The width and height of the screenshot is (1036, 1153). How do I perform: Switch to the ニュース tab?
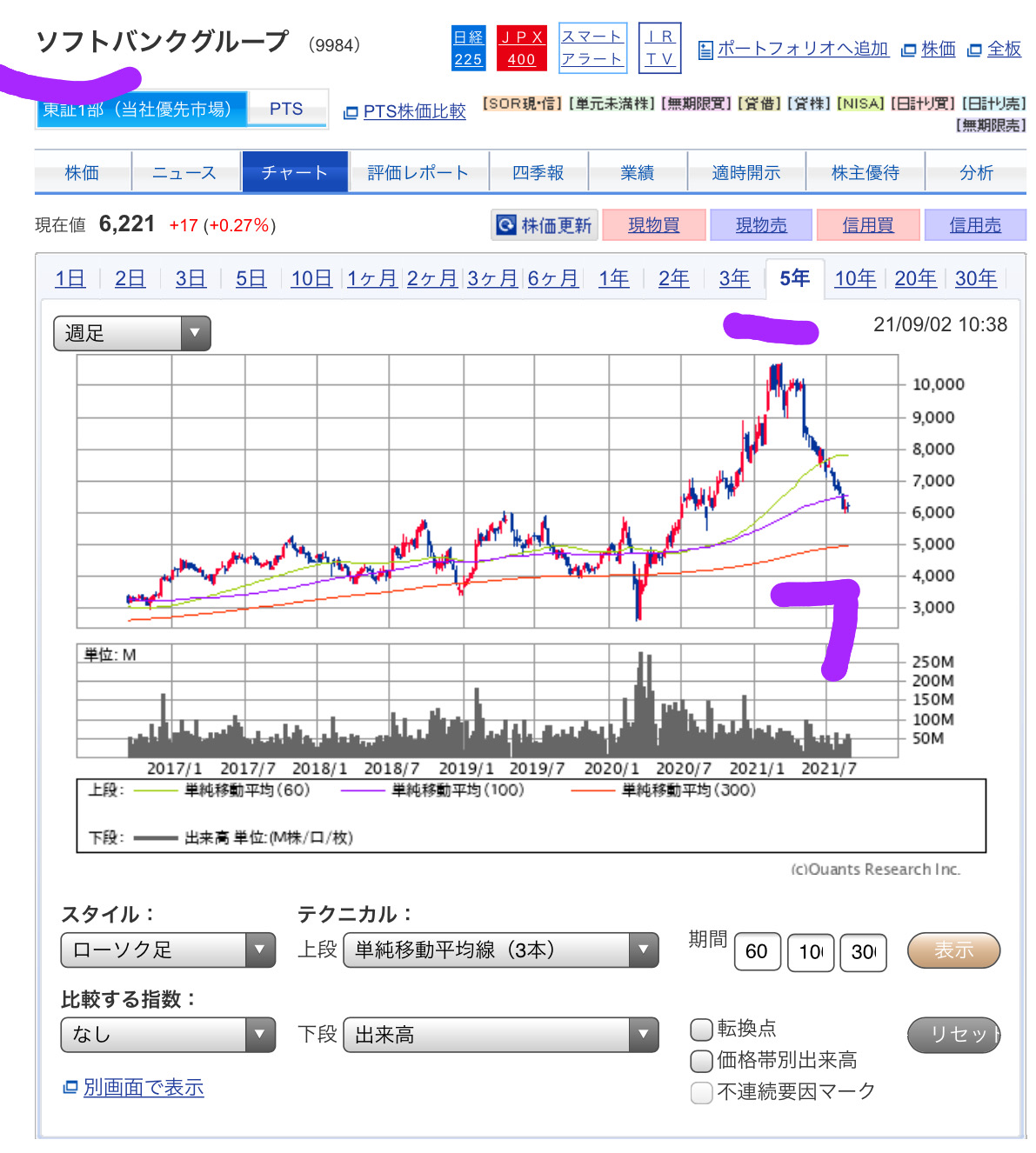click(x=184, y=173)
